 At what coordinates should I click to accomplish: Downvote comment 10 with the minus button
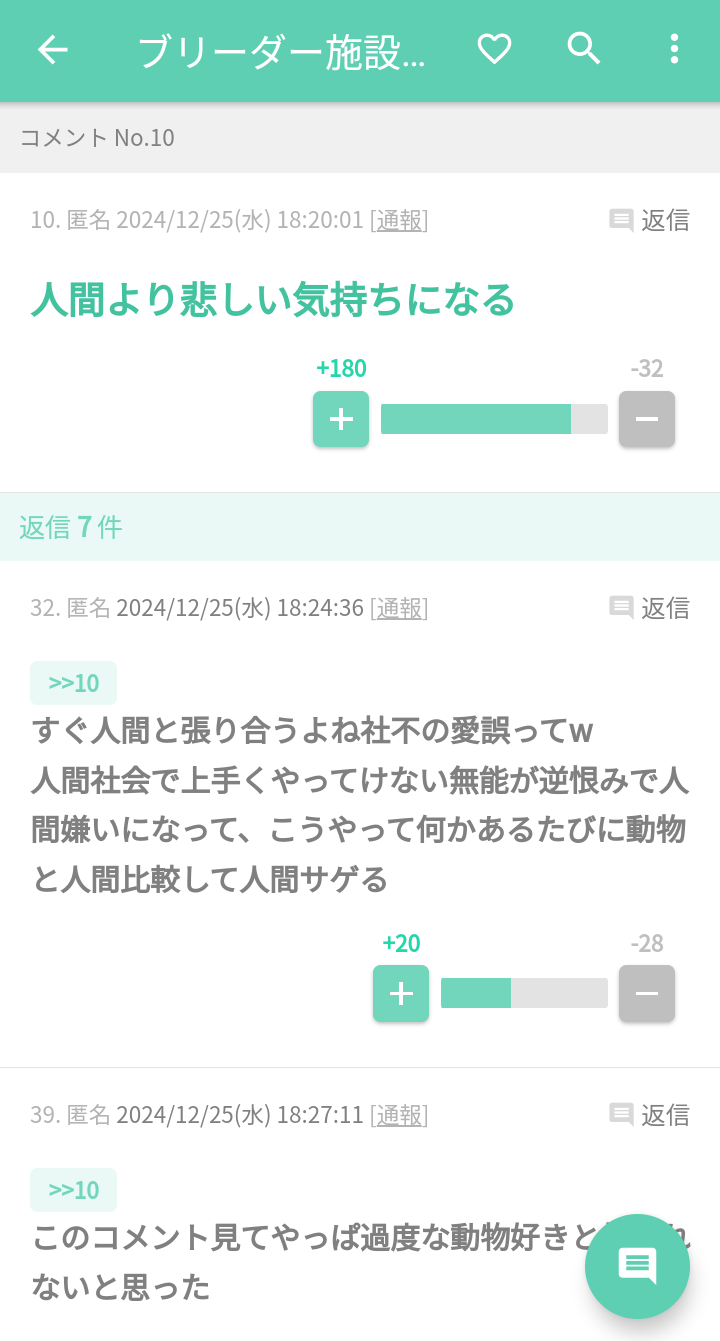pos(647,419)
